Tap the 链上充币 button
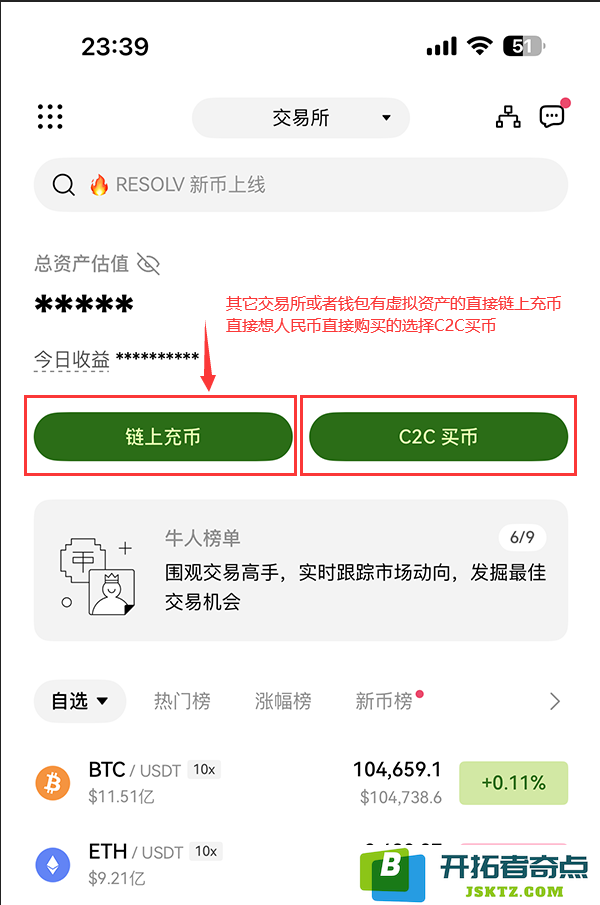This screenshot has width=600, height=905. pyautogui.click(x=163, y=438)
